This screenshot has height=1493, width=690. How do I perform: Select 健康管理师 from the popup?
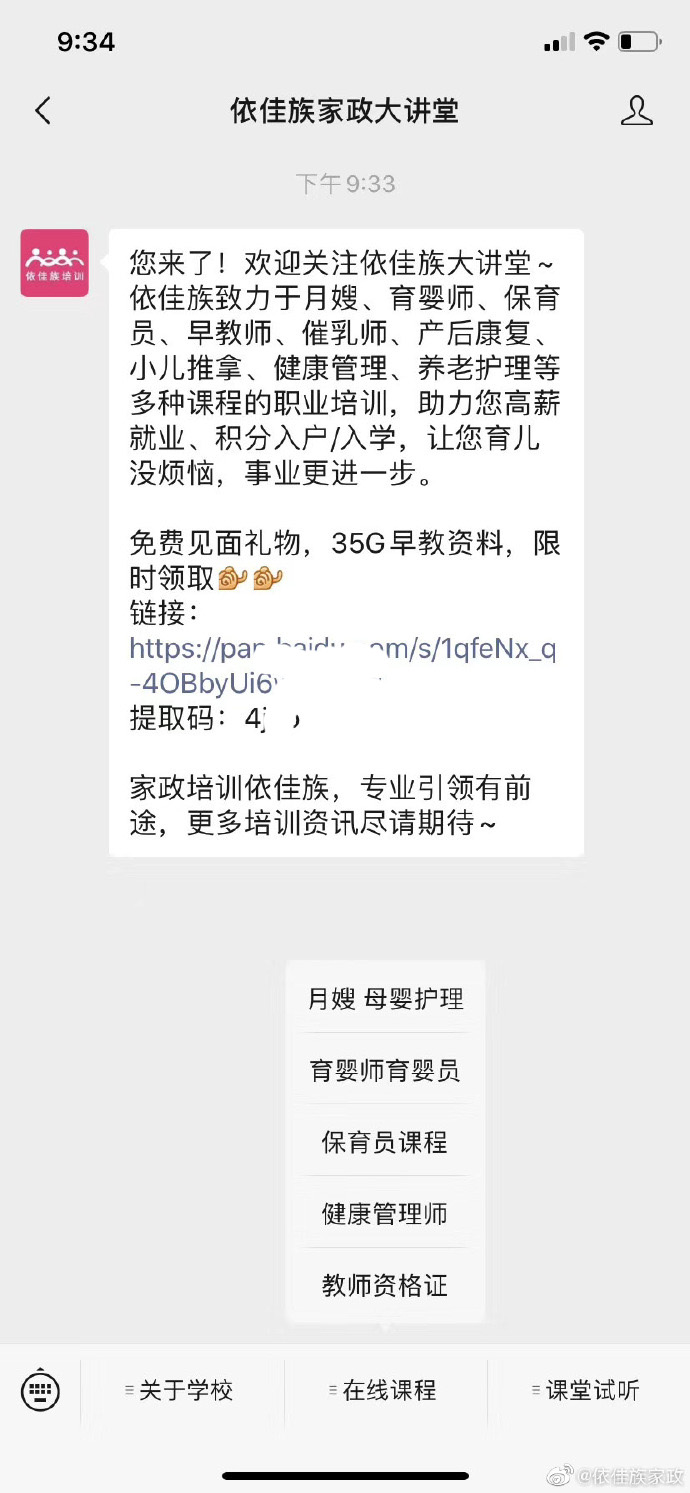click(385, 1214)
